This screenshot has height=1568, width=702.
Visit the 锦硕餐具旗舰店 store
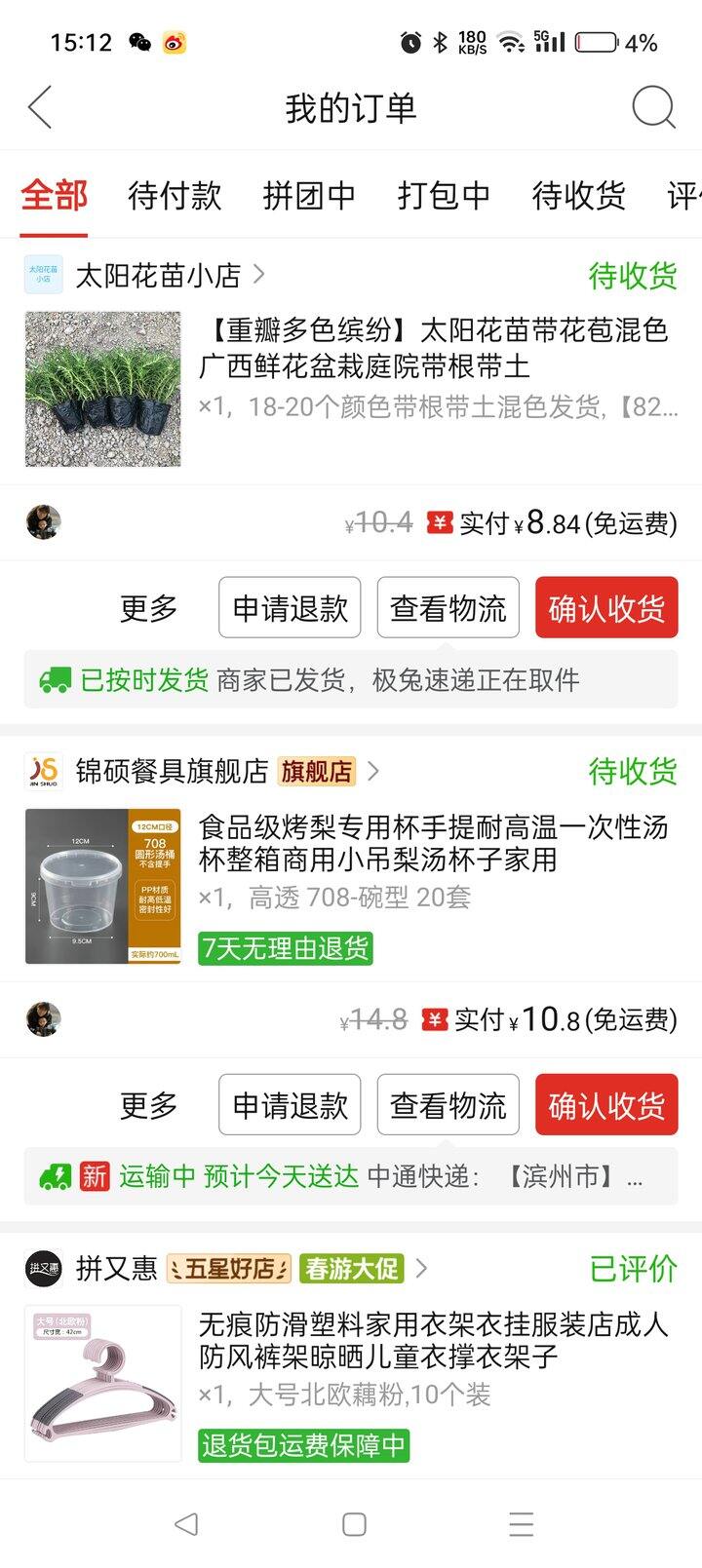[x=172, y=772]
